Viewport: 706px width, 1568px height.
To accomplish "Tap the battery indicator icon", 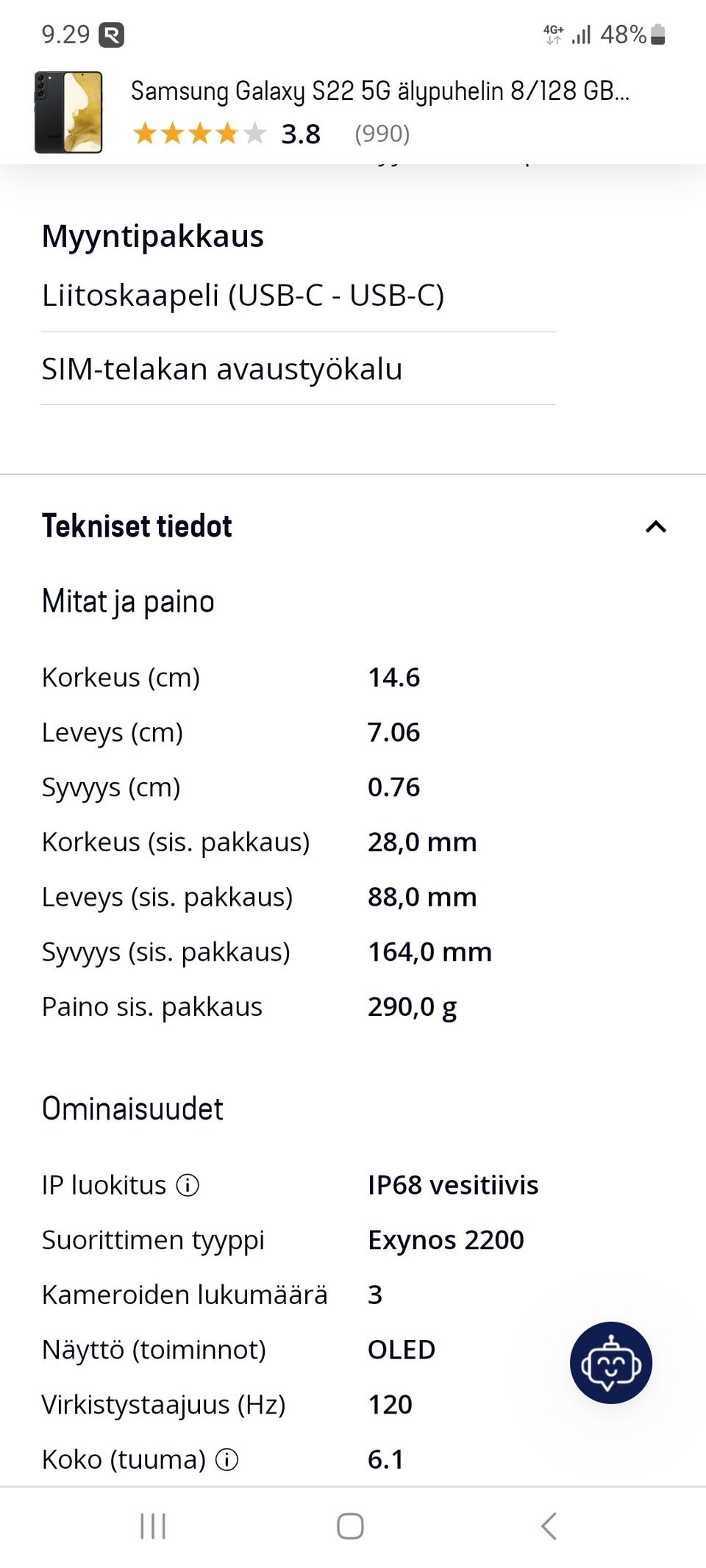I will pyautogui.click(x=657, y=34).
